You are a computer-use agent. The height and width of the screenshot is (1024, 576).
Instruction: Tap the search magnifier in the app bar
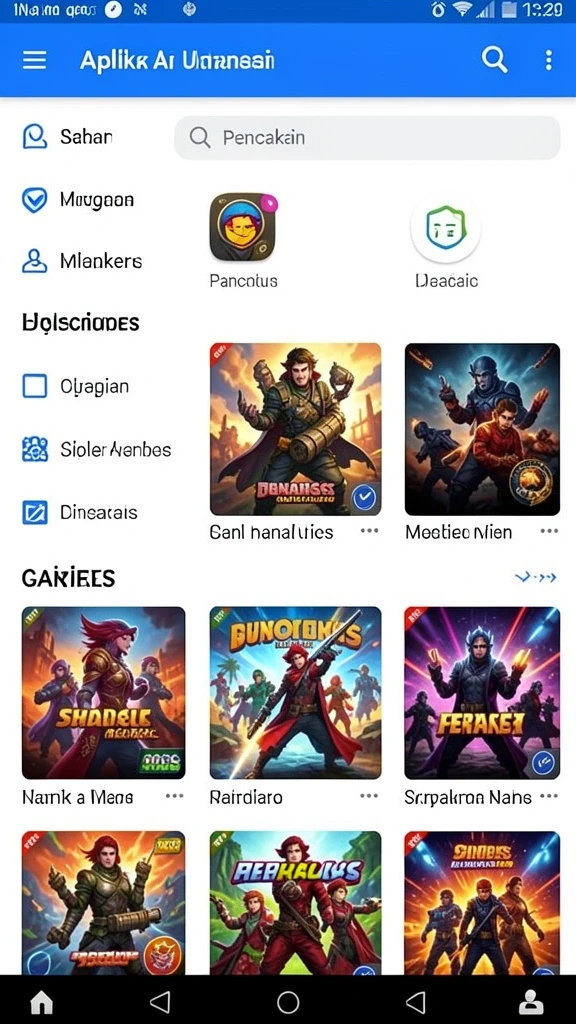494,60
